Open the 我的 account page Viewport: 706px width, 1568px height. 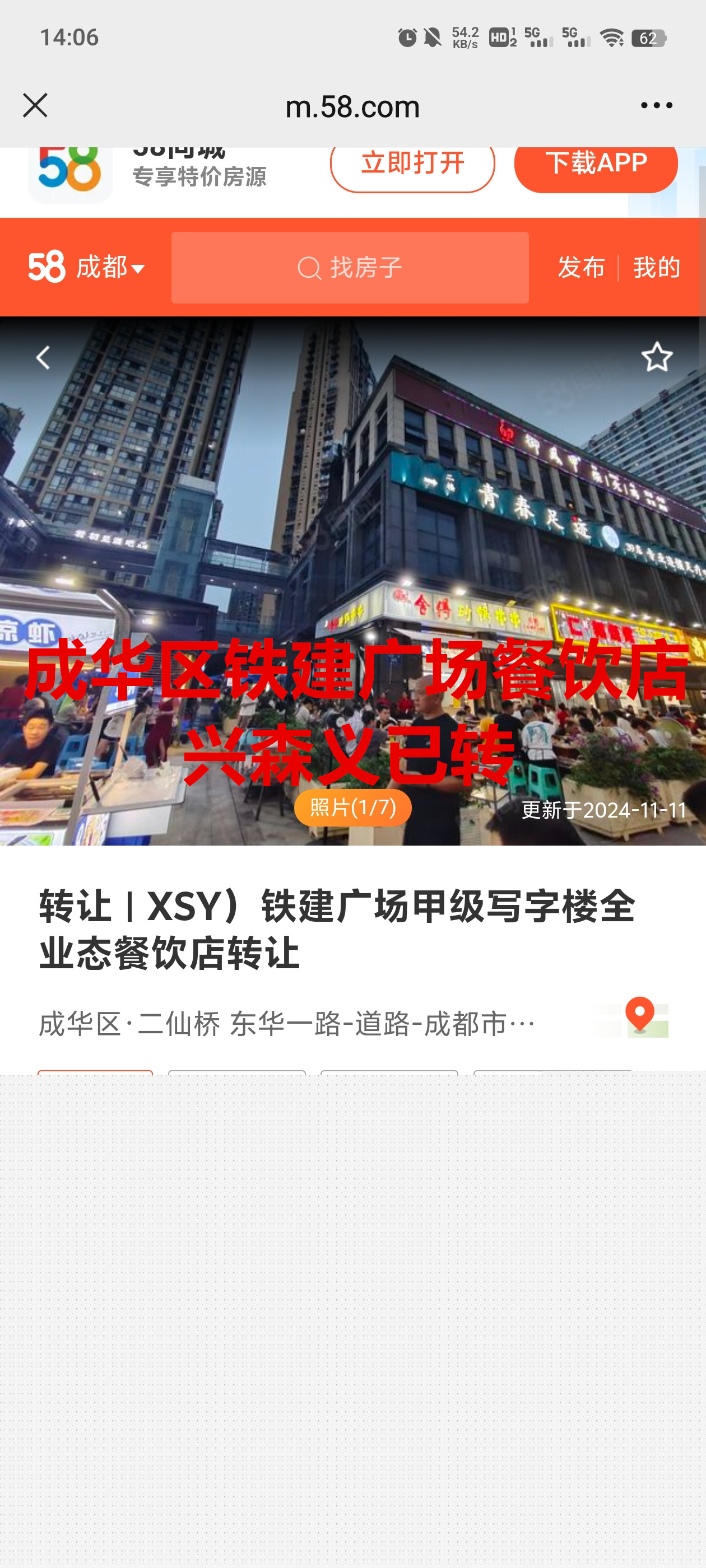pos(656,268)
